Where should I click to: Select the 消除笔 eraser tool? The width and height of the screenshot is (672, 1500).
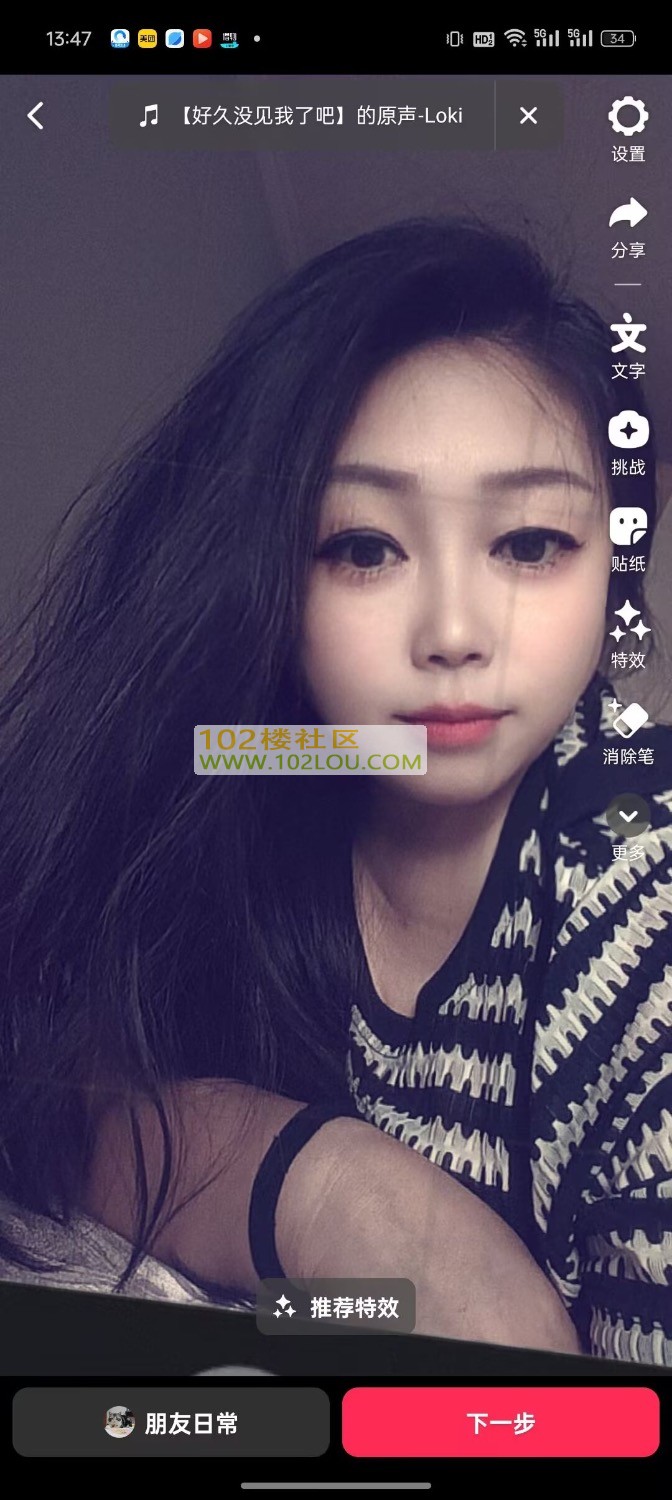tap(628, 731)
